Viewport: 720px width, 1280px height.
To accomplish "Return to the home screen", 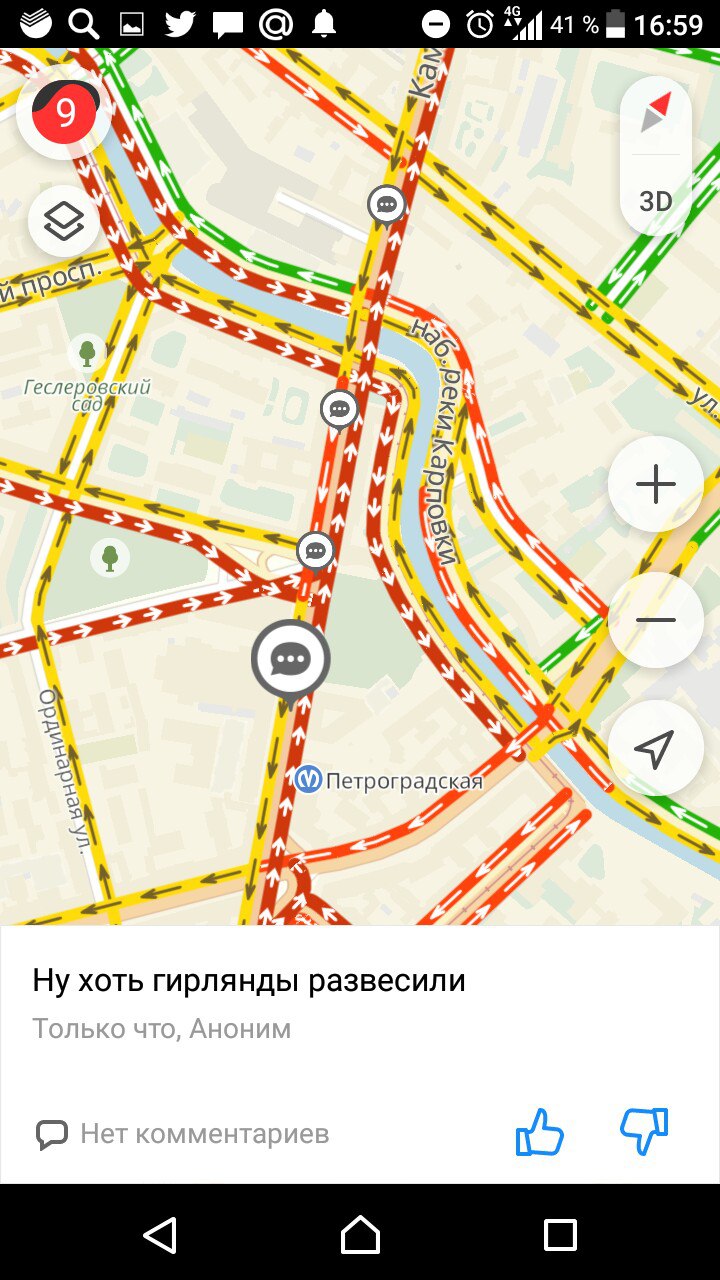I will [x=360, y=1235].
